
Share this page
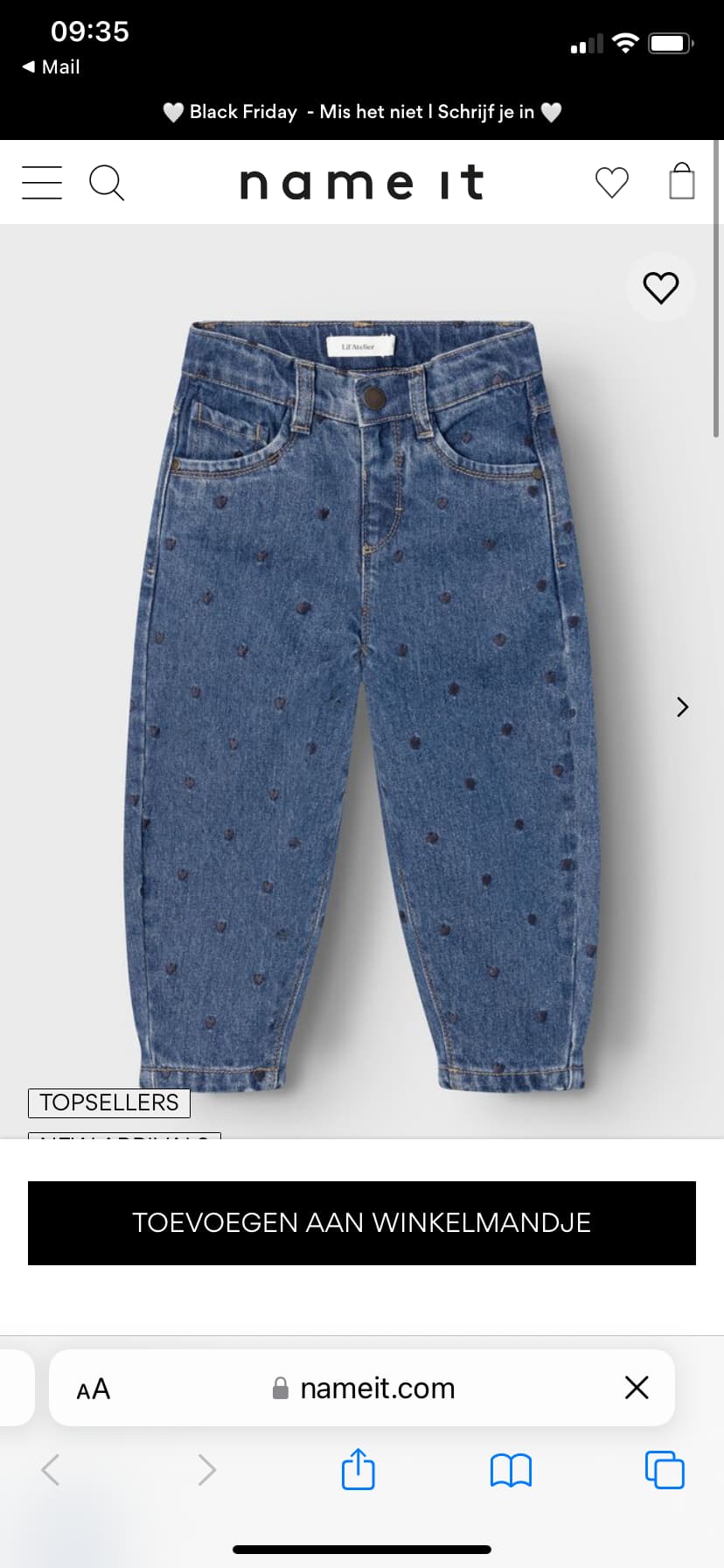tap(359, 1469)
